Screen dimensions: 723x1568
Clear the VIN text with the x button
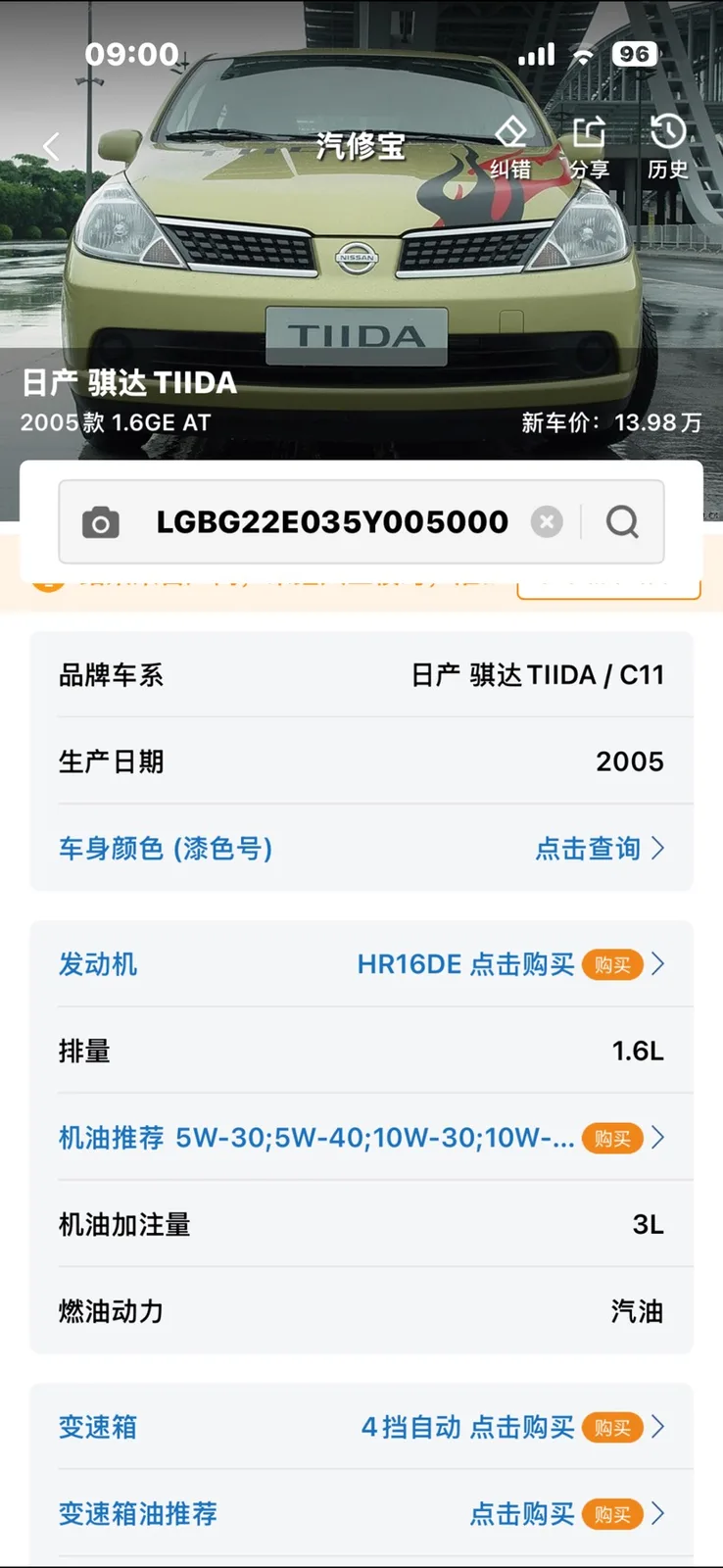point(547,522)
